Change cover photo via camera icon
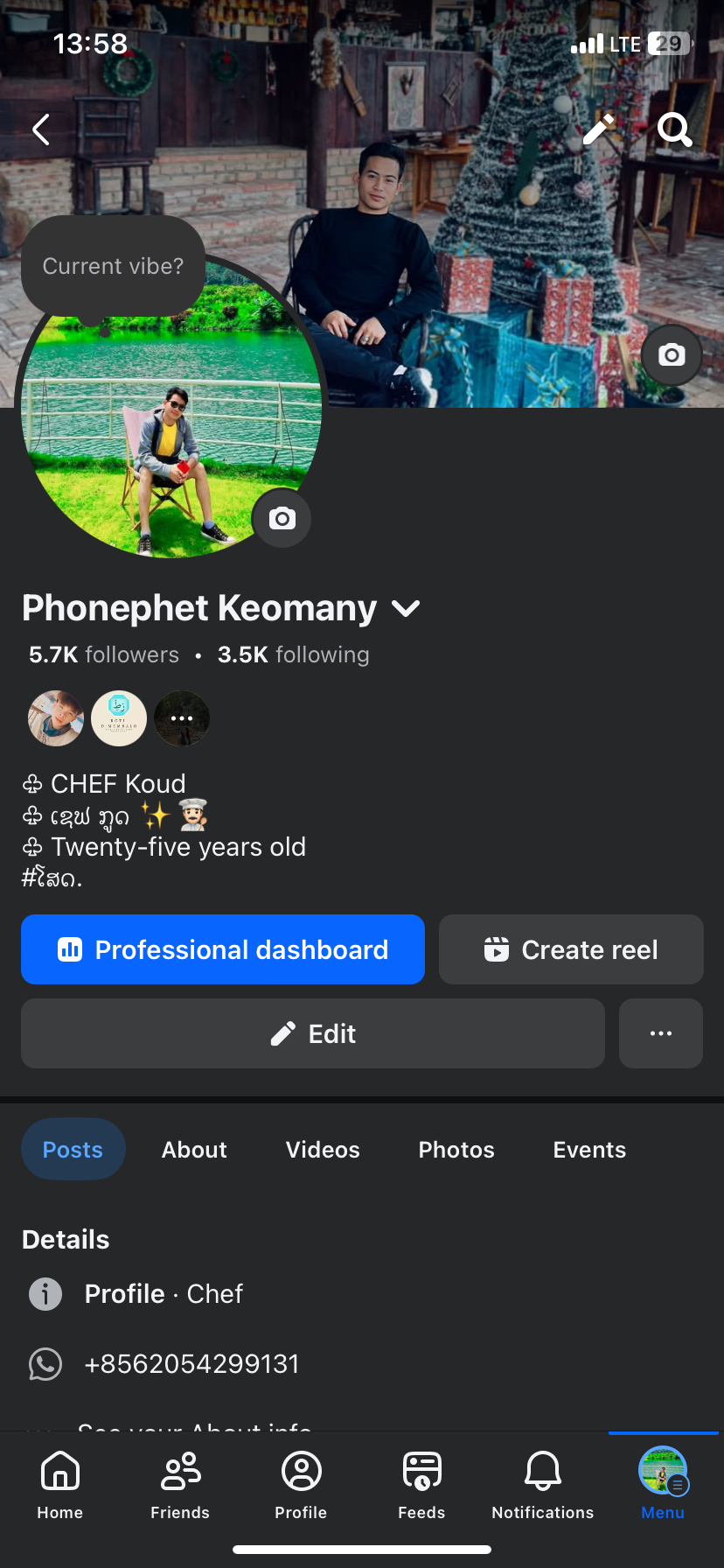Screen dimensions: 724x1568 tap(671, 355)
